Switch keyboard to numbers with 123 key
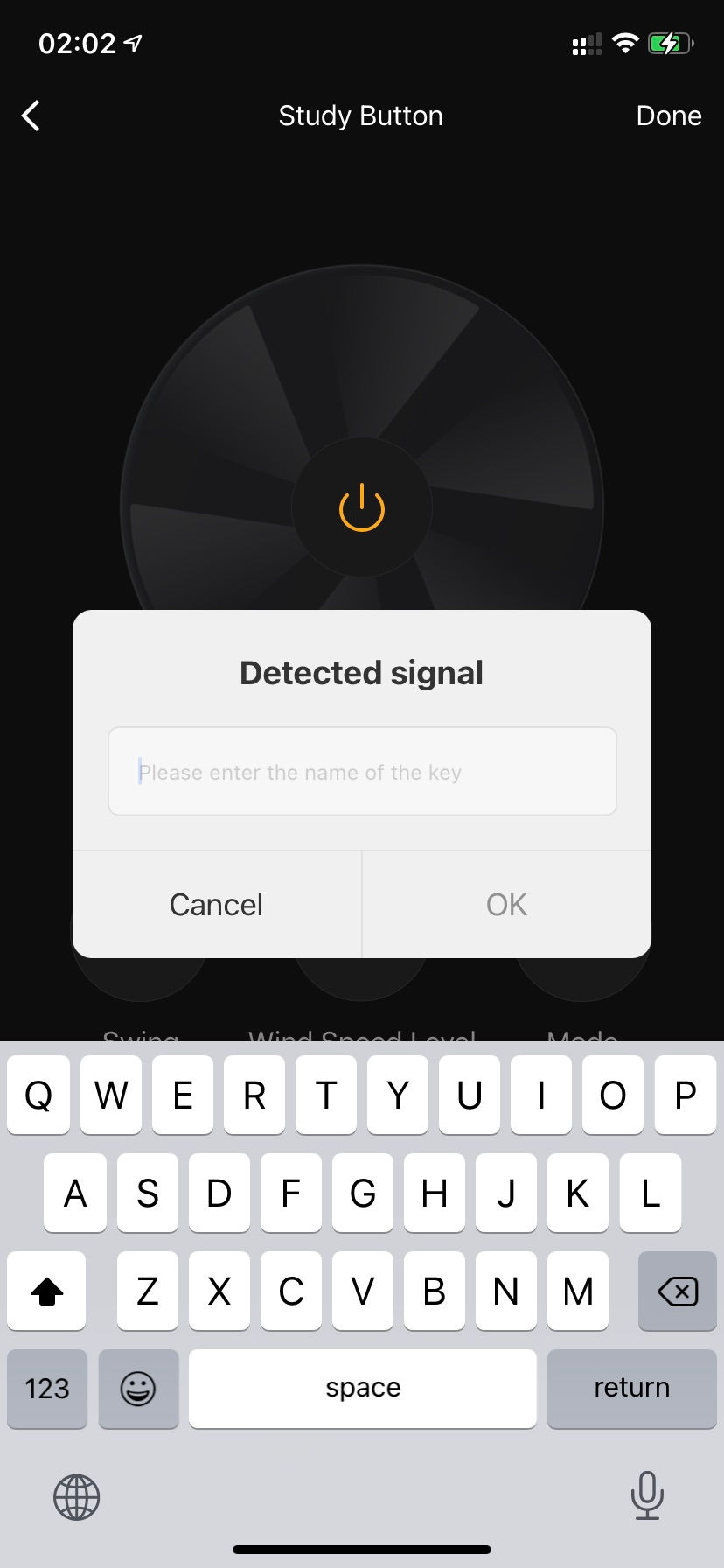The width and height of the screenshot is (724, 1568). (47, 1389)
